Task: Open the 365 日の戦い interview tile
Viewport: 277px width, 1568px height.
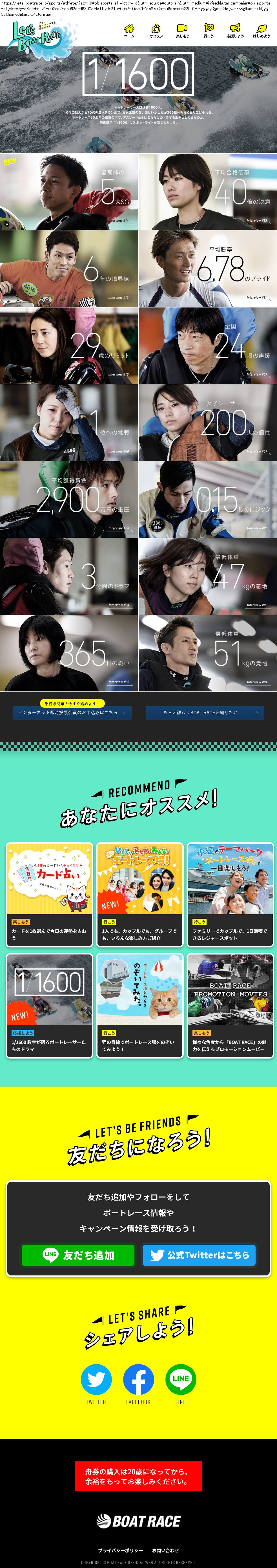Action: coord(69,653)
